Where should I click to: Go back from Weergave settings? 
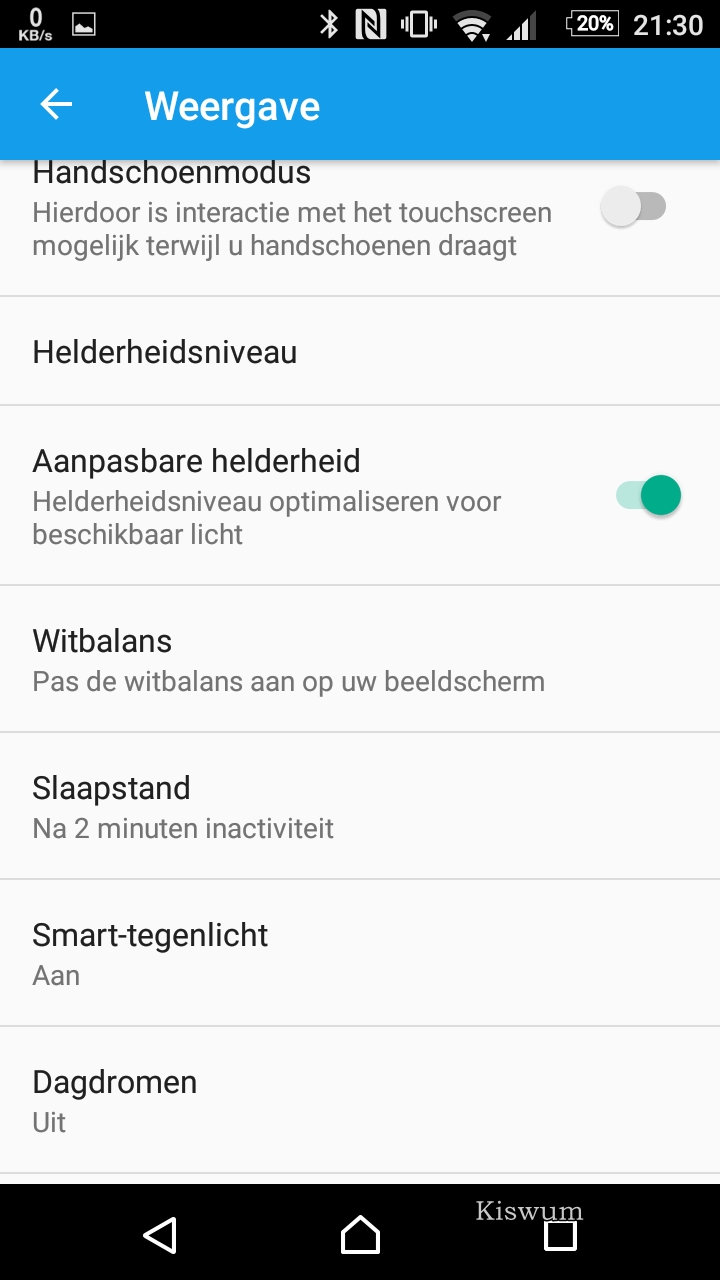(x=56, y=105)
